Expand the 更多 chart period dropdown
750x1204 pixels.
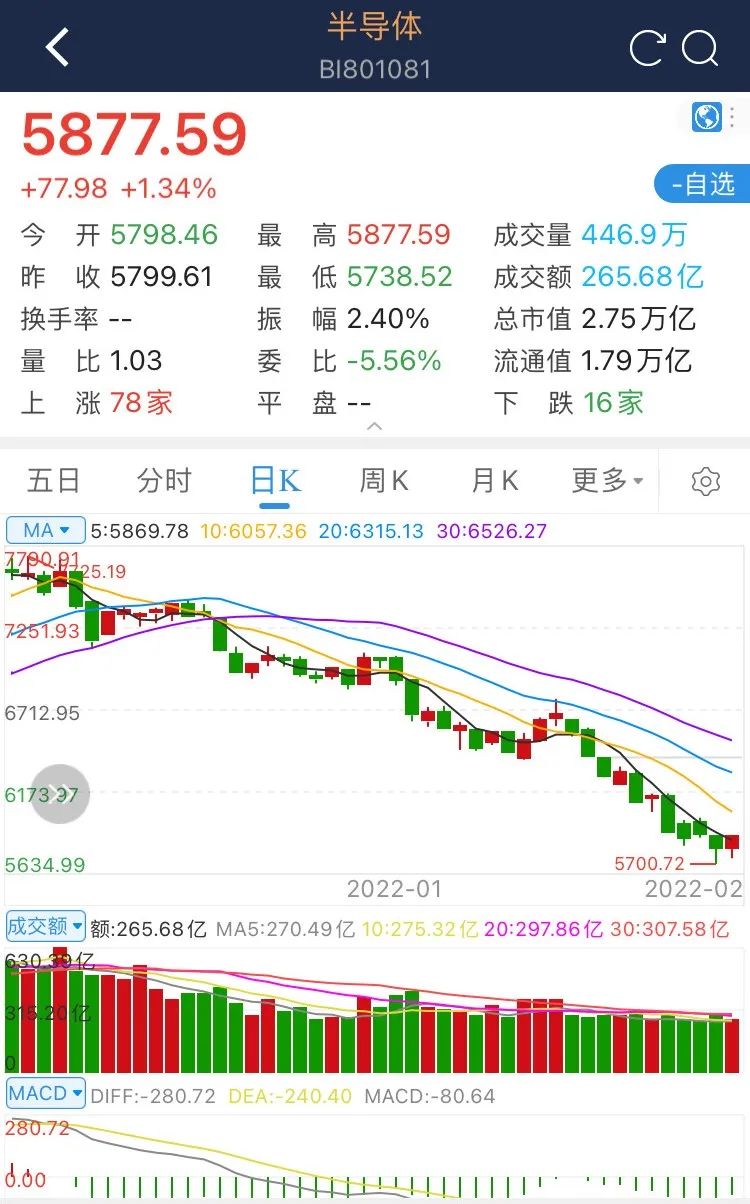click(607, 481)
